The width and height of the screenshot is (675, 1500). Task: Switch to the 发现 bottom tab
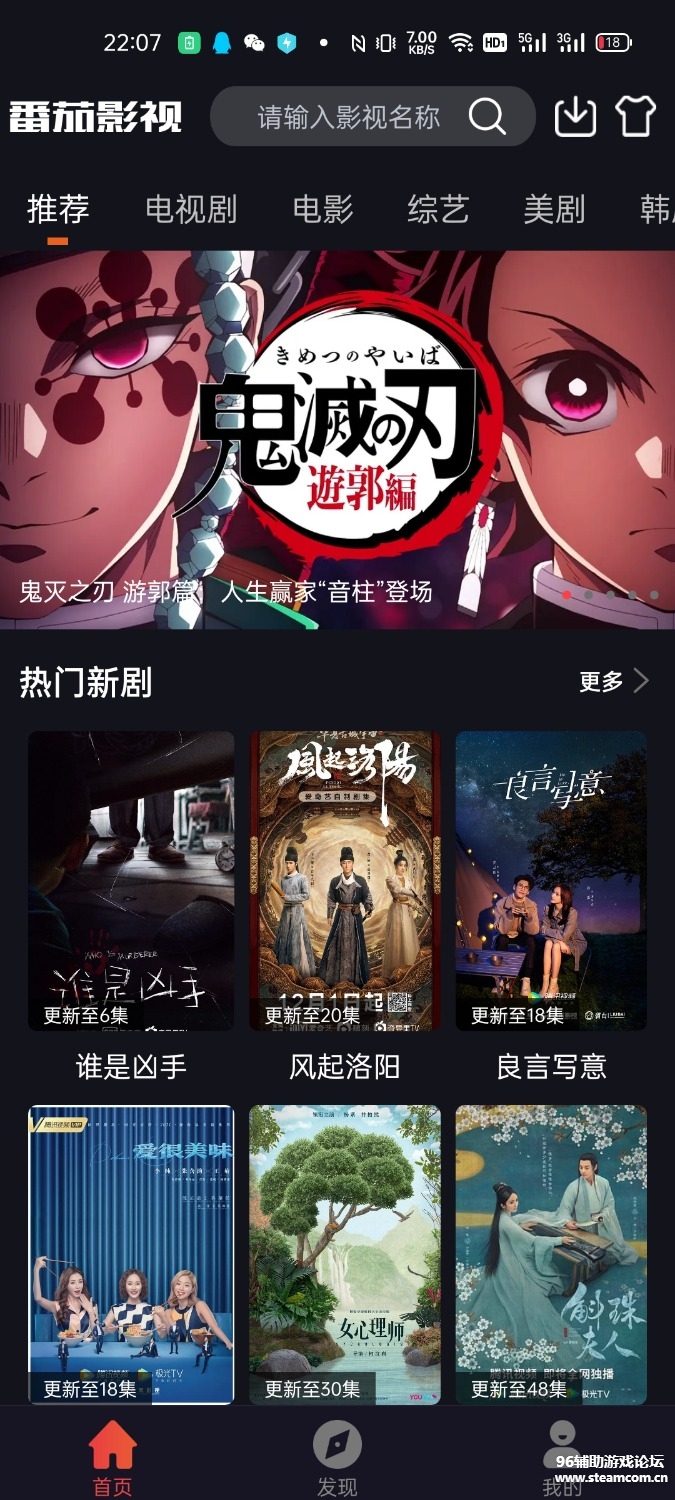337,1460
